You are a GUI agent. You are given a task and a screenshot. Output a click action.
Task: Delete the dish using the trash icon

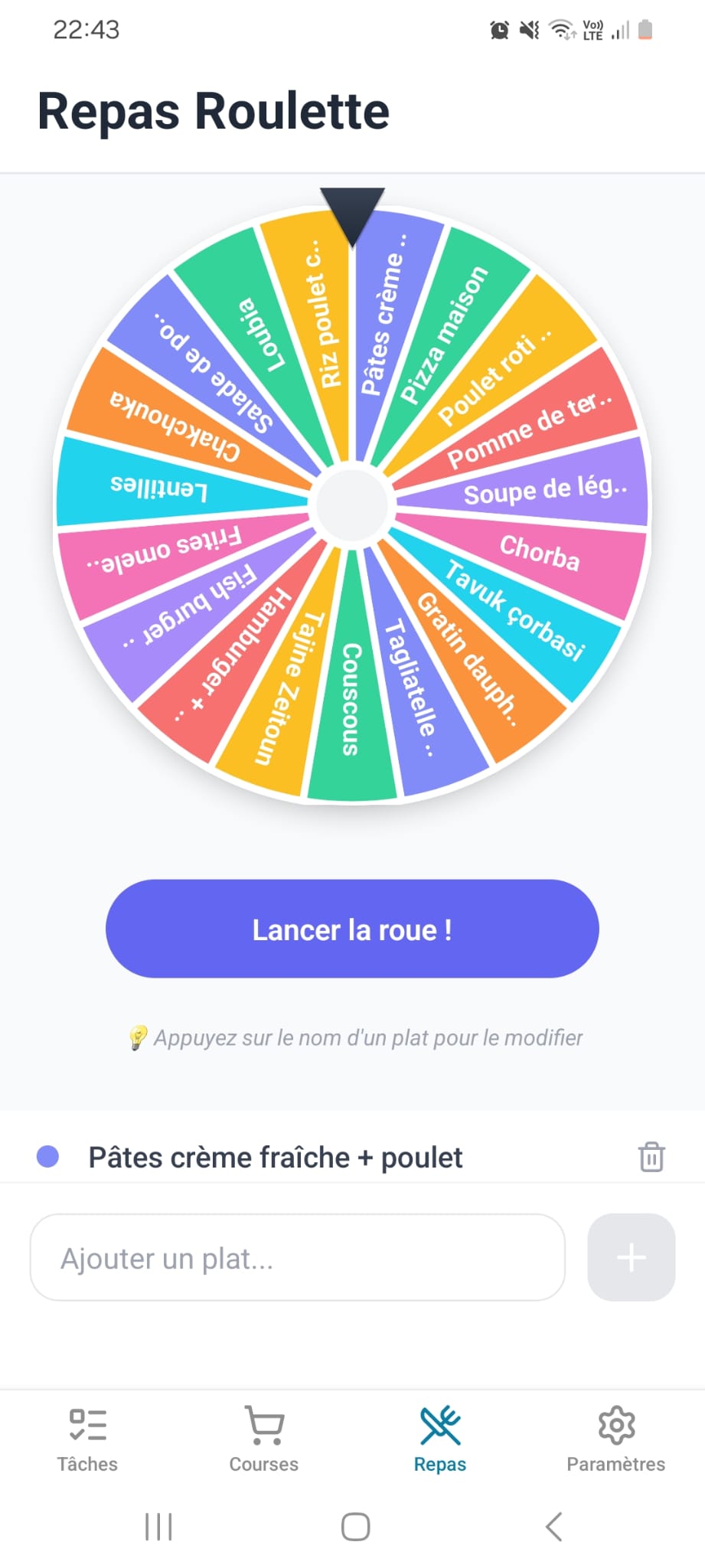651,1158
